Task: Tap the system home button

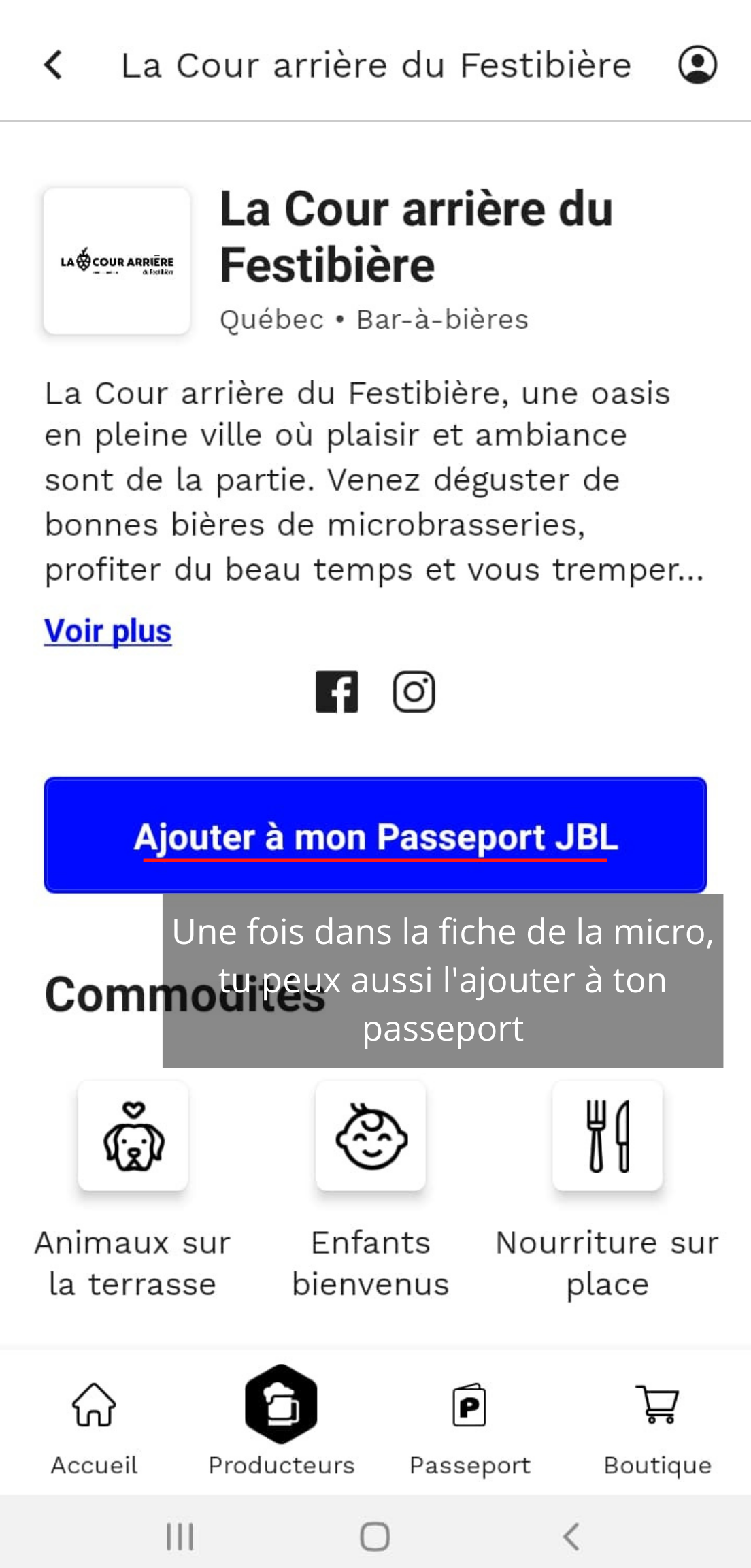Action: 375,1536
